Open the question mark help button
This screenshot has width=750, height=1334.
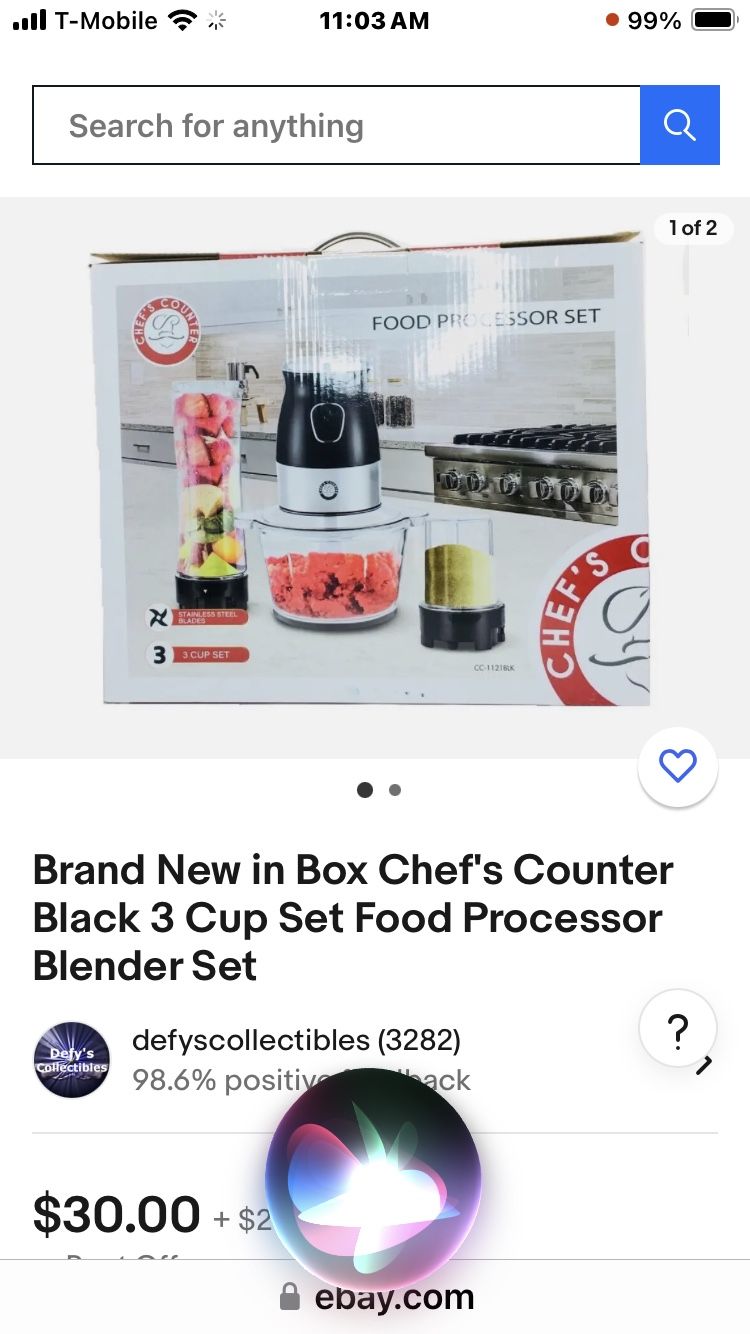[x=678, y=1030]
